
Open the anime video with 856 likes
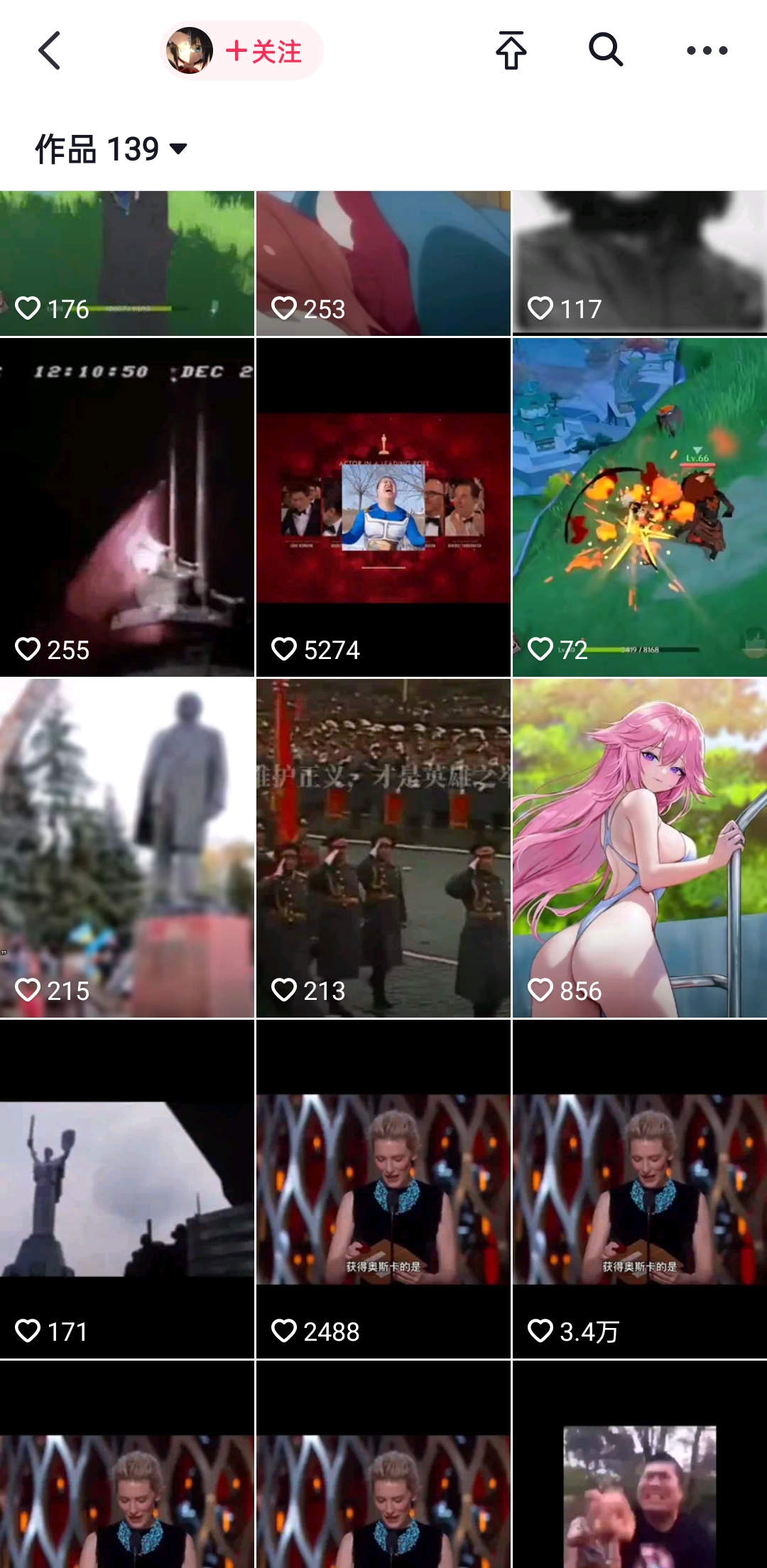pos(640,848)
